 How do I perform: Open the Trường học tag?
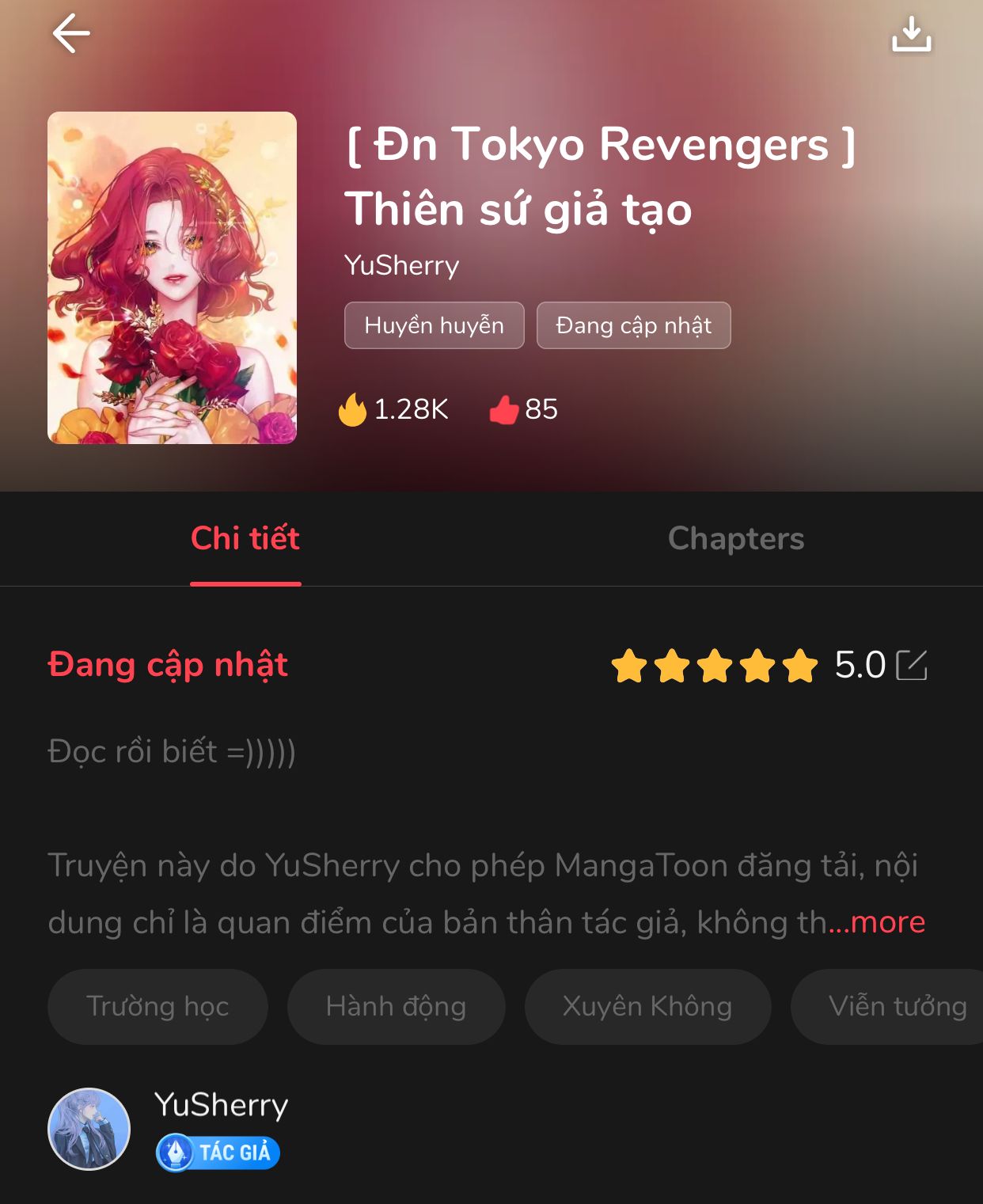click(x=158, y=1006)
